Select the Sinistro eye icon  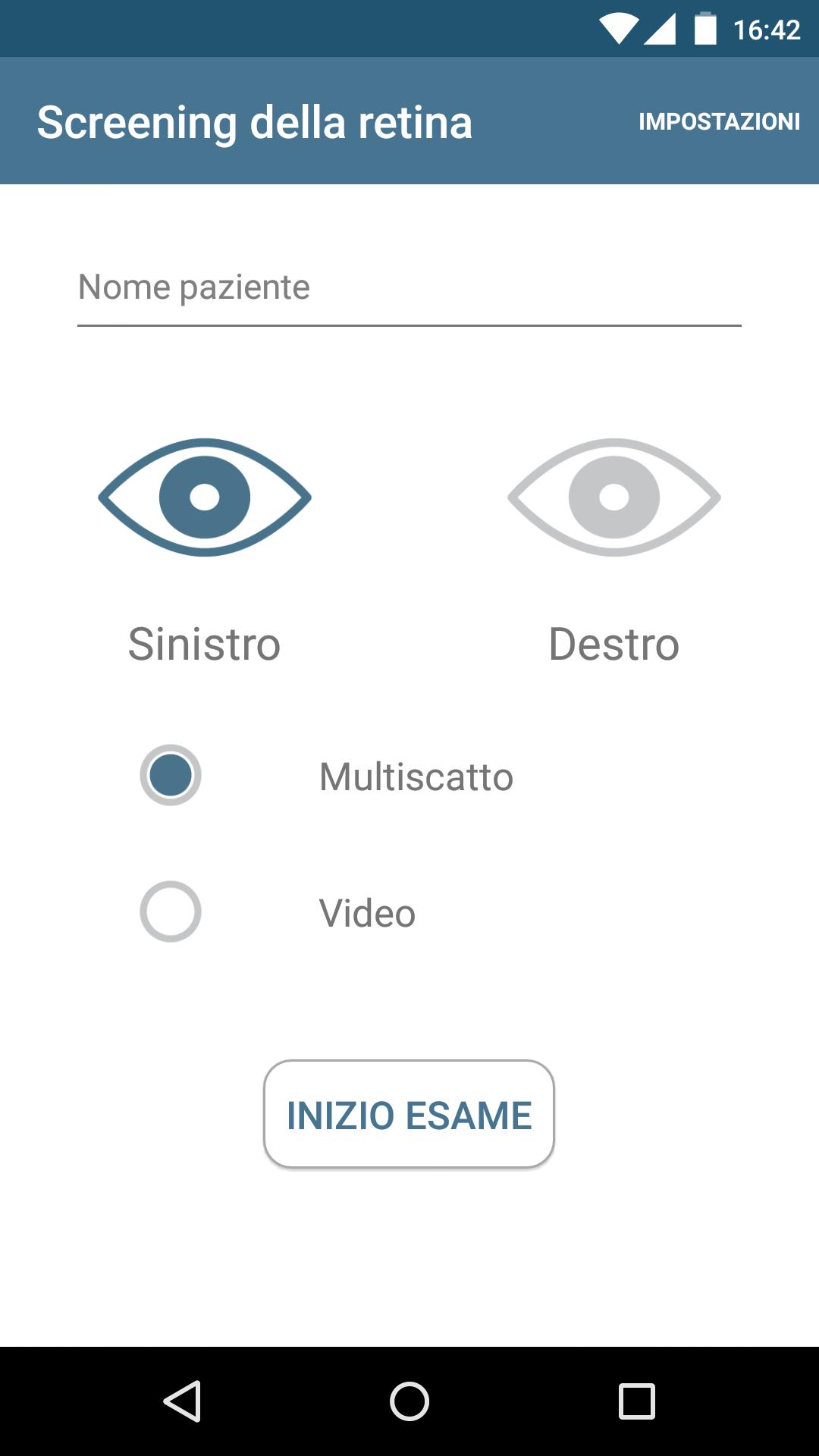(205, 497)
